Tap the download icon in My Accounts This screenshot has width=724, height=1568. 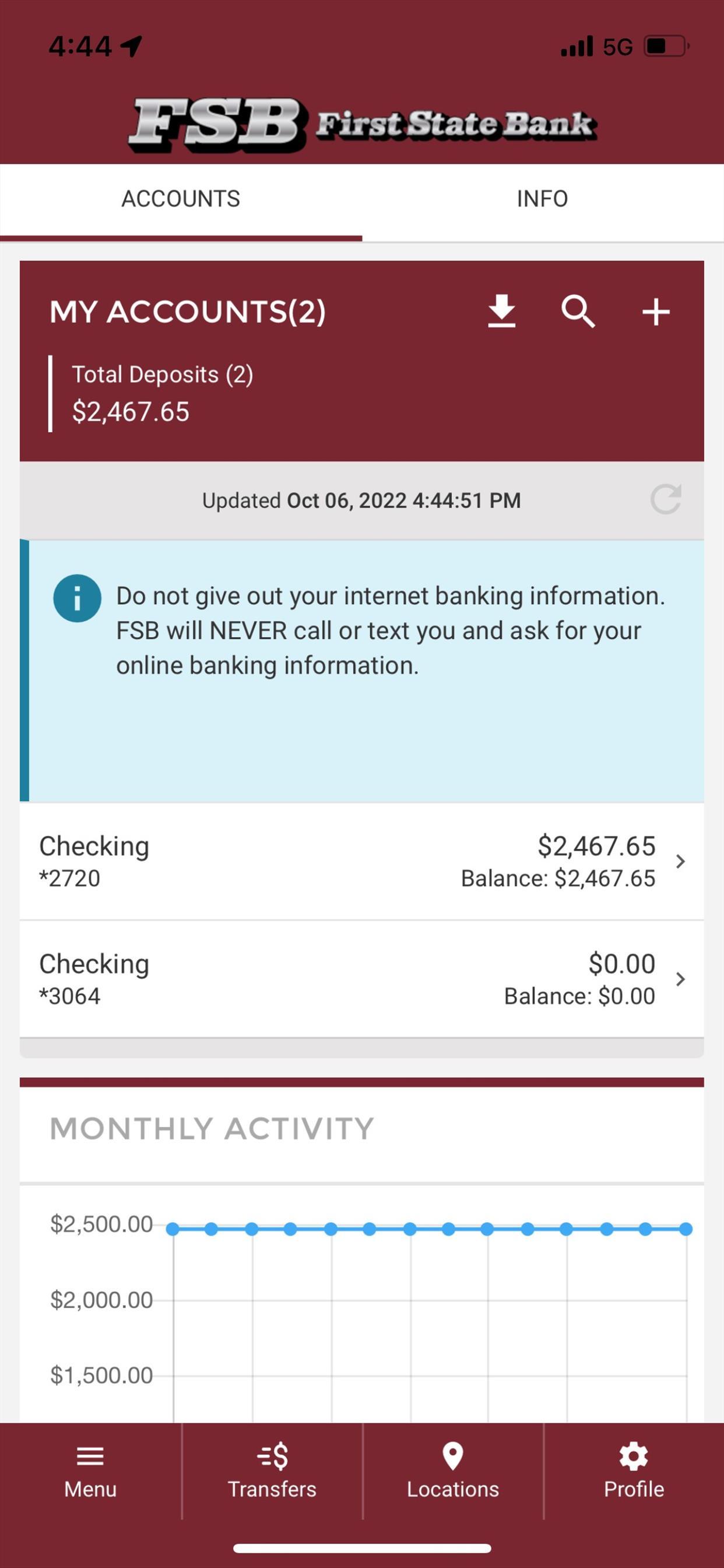(x=501, y=311)
